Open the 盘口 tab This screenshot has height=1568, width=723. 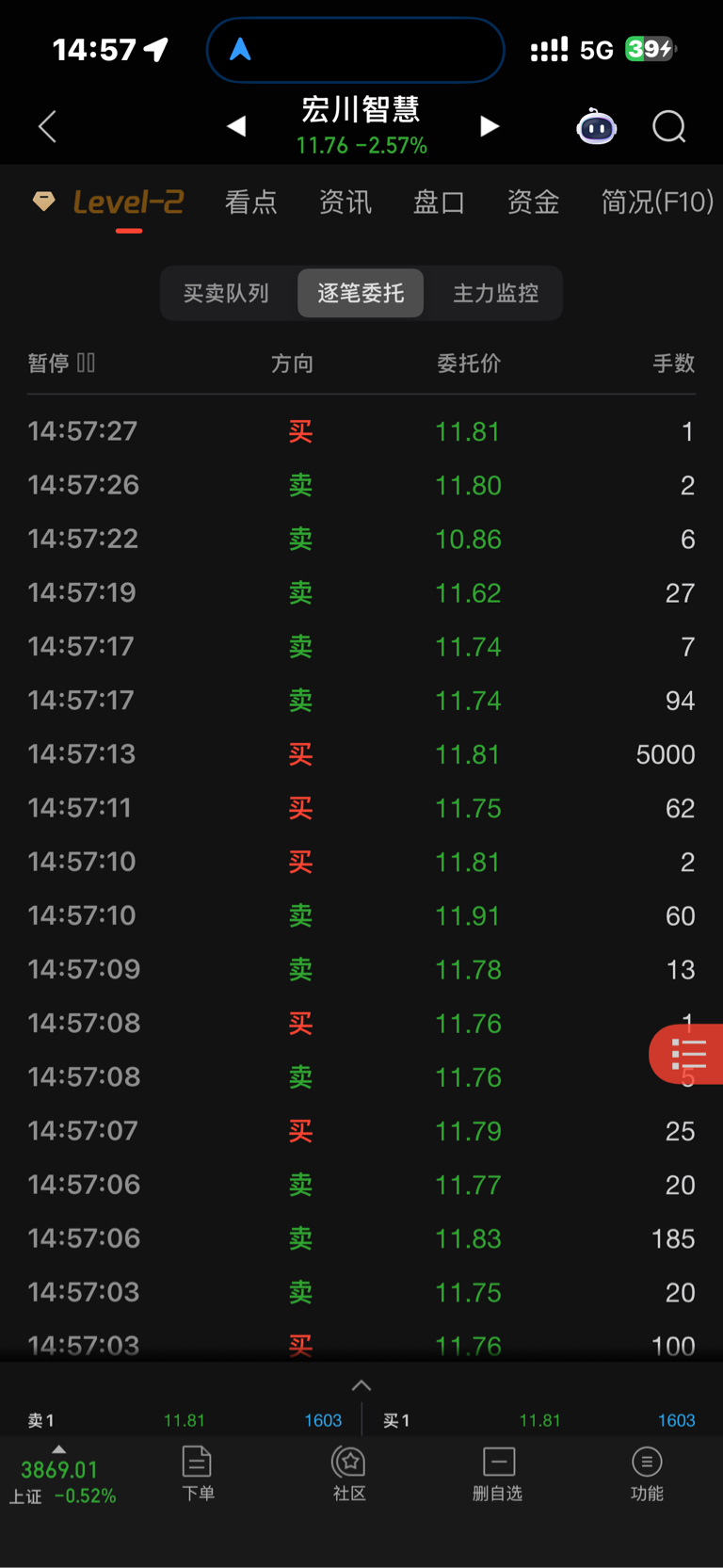(x=439, y=202)
